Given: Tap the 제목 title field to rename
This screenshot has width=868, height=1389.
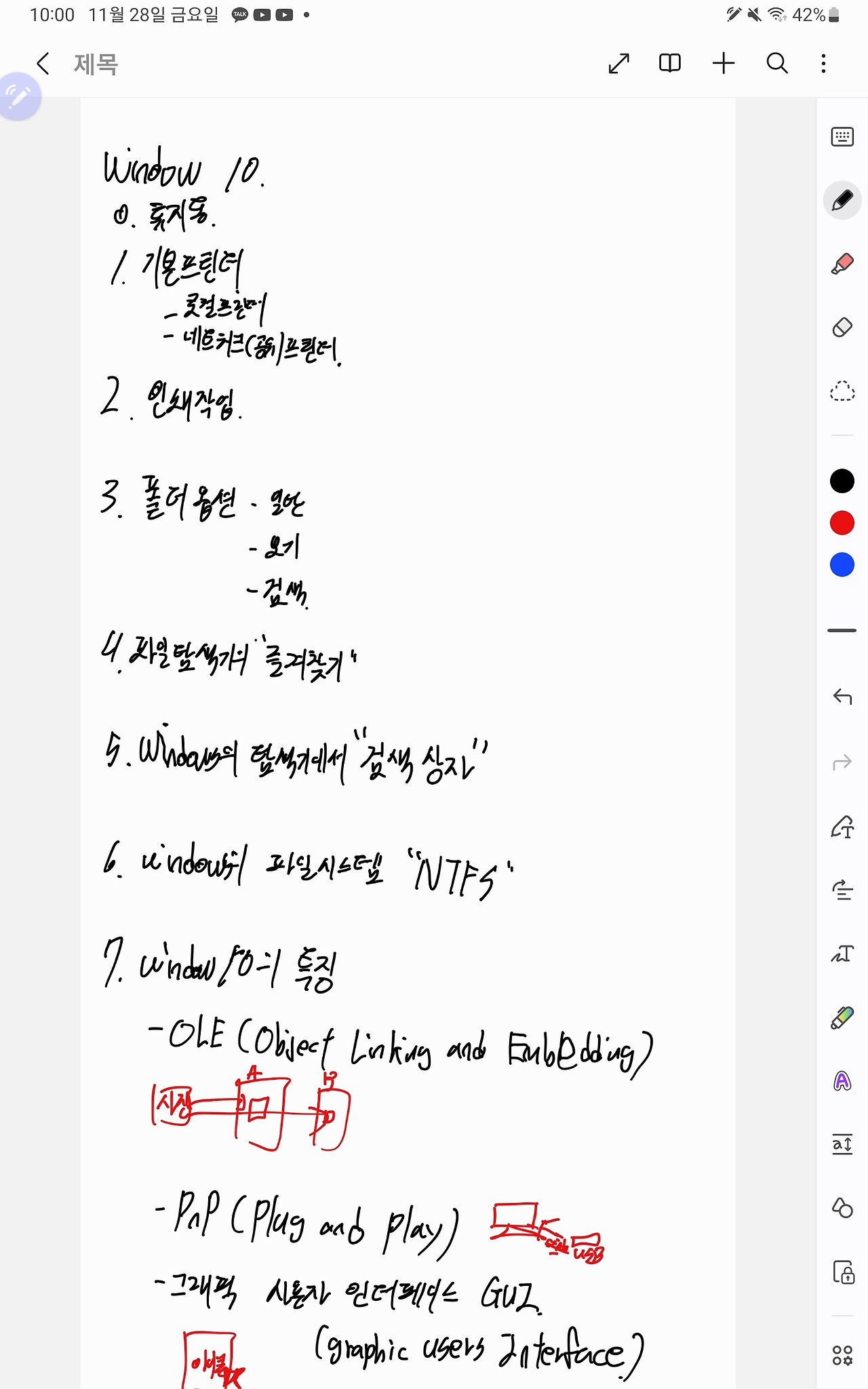Looking at the screenshot, I should 95,64.
